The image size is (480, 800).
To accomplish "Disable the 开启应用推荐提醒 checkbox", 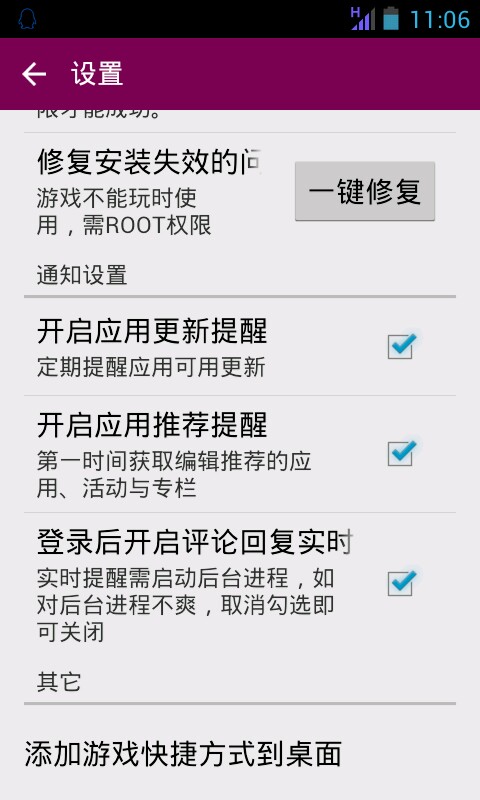I will (x=401, y=453).
